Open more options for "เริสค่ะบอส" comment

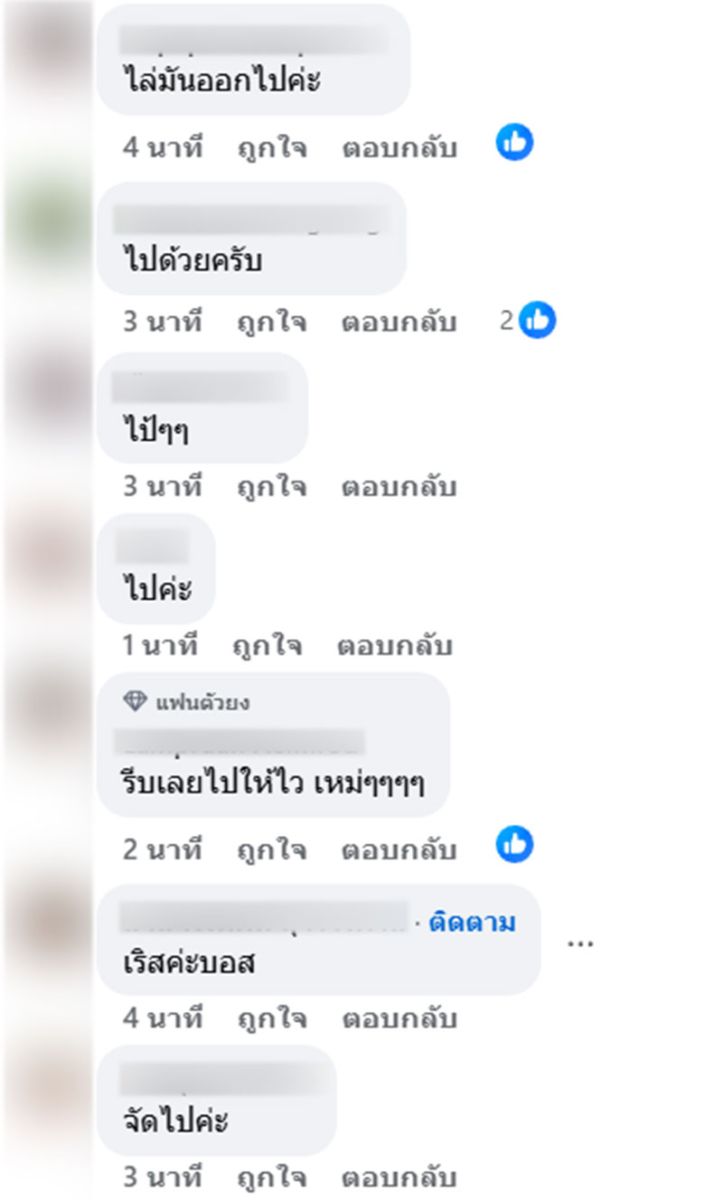point(581,942)
